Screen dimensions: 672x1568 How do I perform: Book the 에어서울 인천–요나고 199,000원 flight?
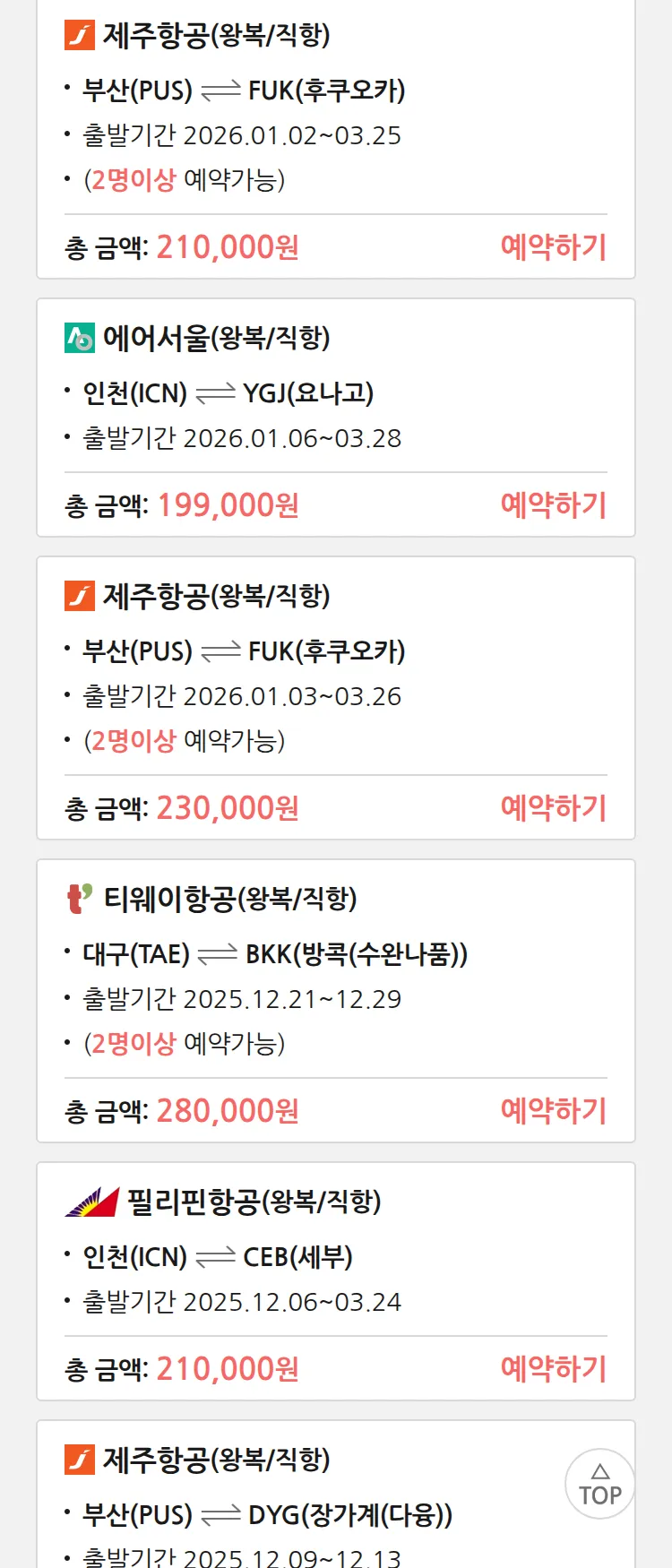pyautogui.click(x=553, y=505)
